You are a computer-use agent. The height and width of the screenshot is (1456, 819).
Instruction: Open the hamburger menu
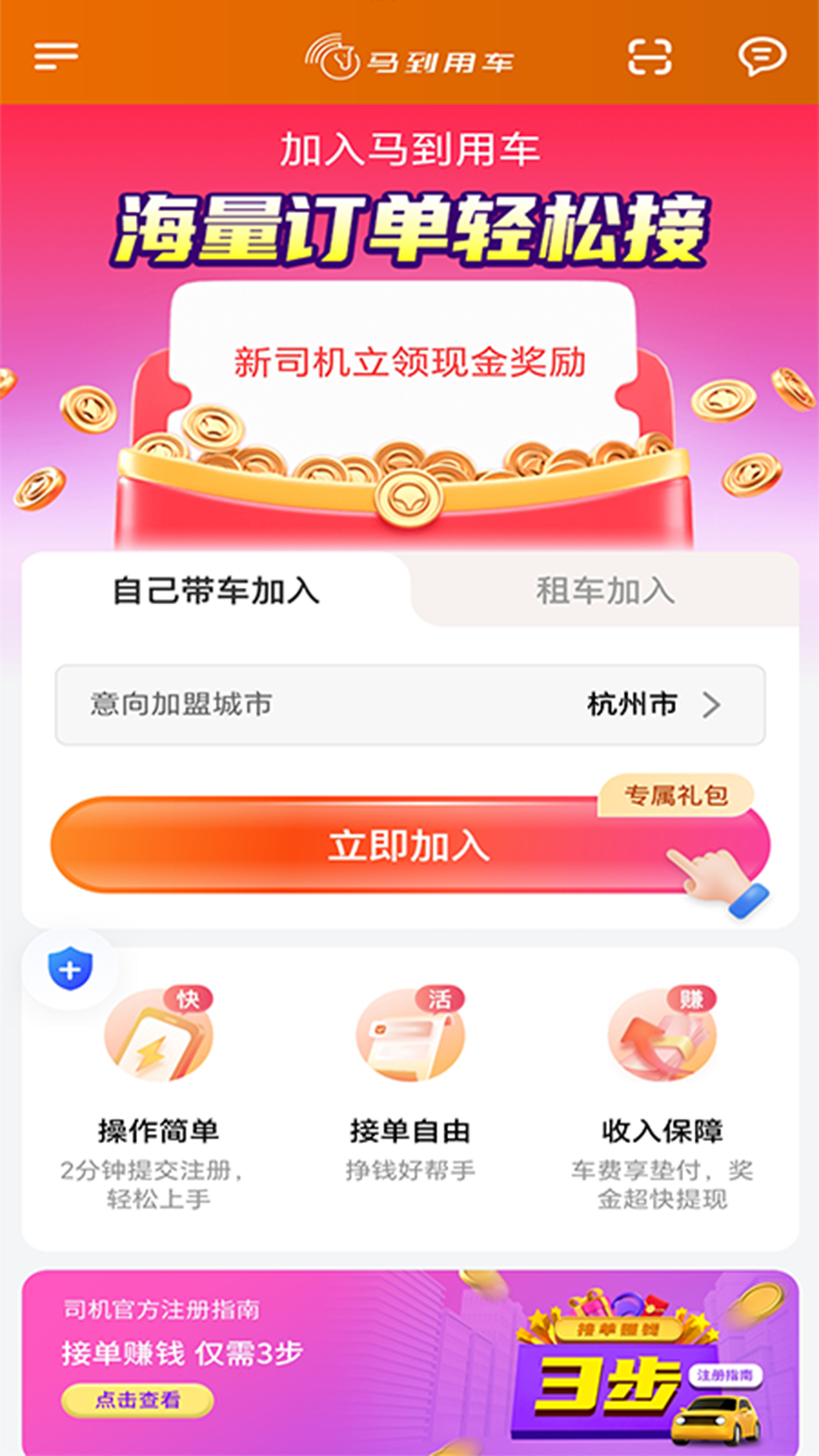[x=56, y=55]
